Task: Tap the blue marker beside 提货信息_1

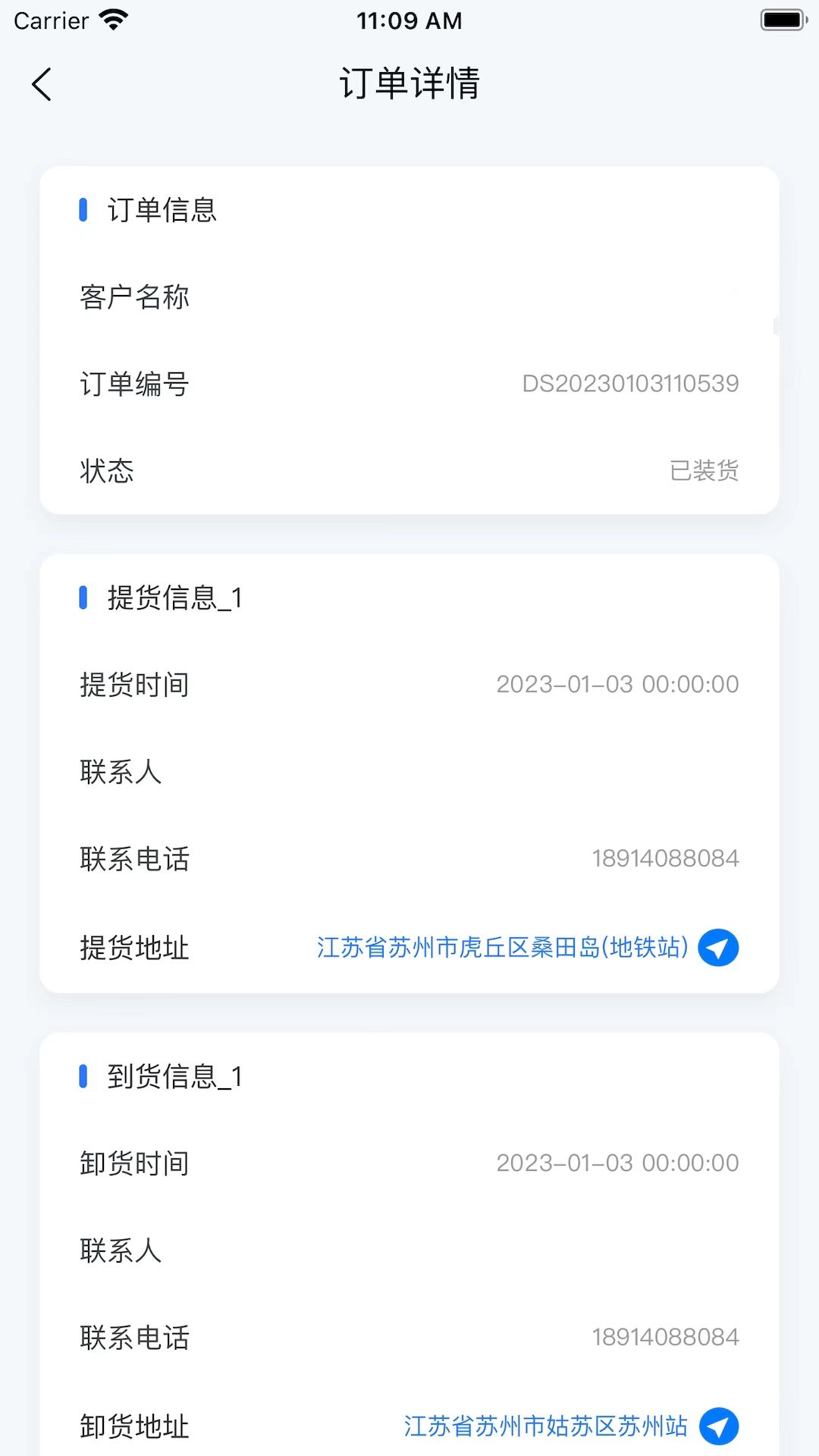Action: (x=84, y=598)
